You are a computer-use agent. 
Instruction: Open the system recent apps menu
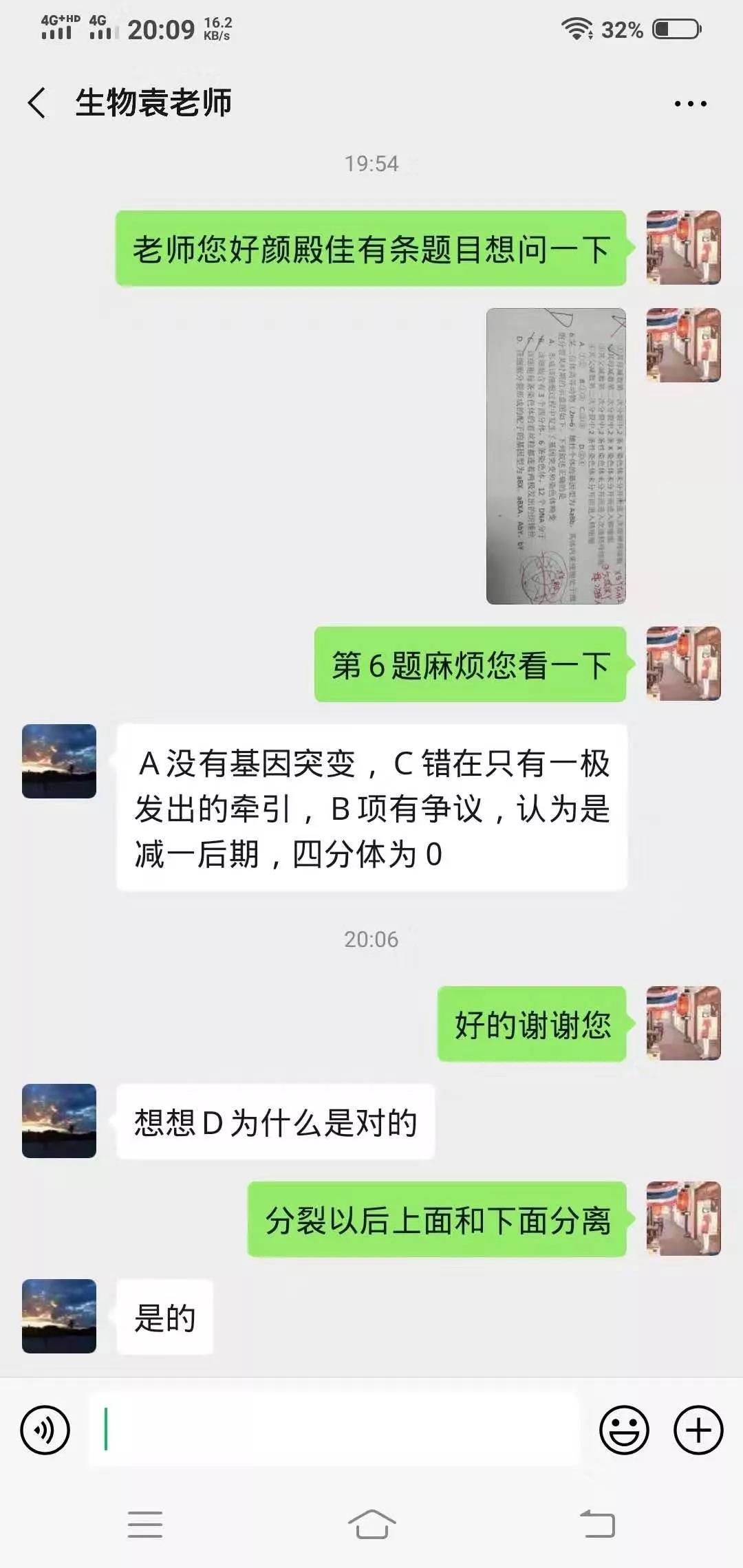click(x=145, y=1524)
